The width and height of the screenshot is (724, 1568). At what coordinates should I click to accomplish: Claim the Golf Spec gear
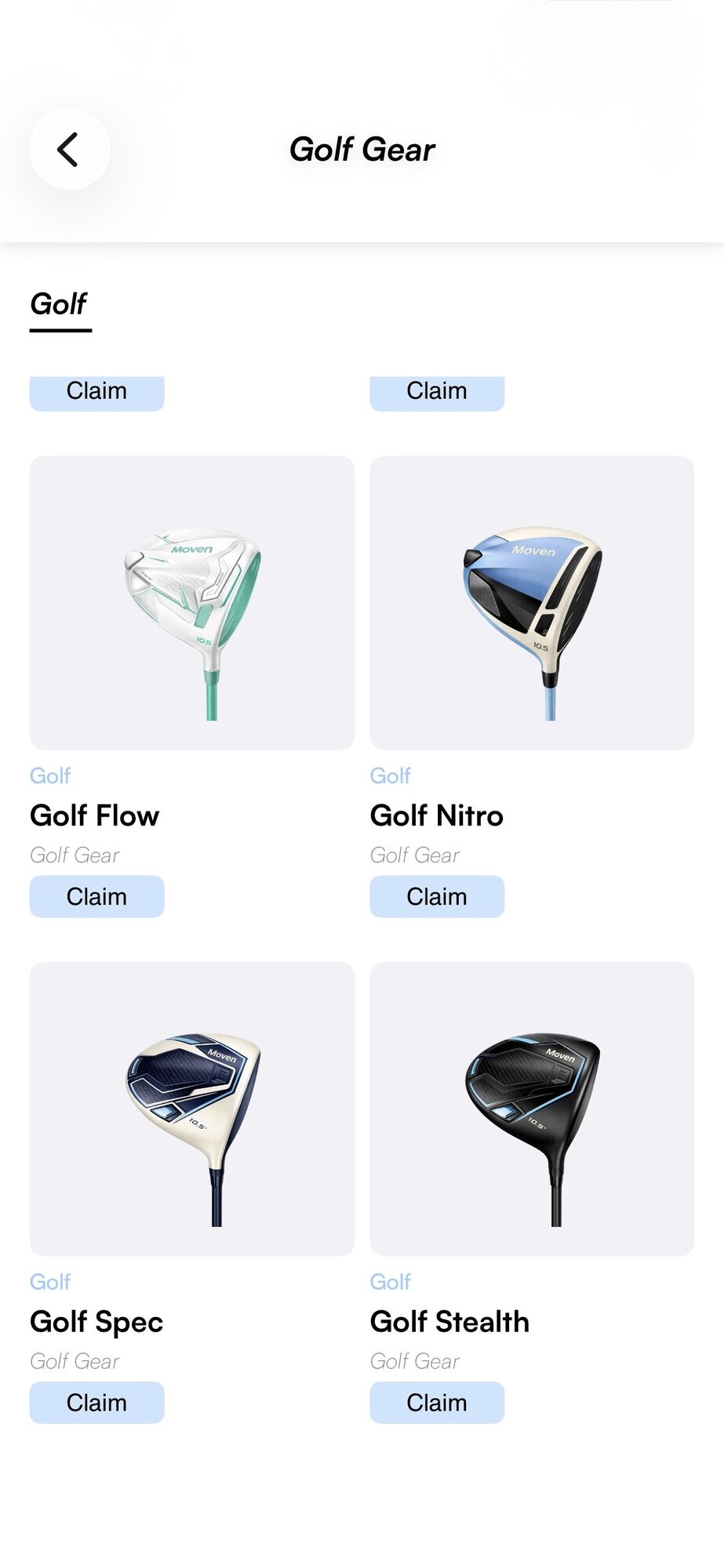(96, 1403)
